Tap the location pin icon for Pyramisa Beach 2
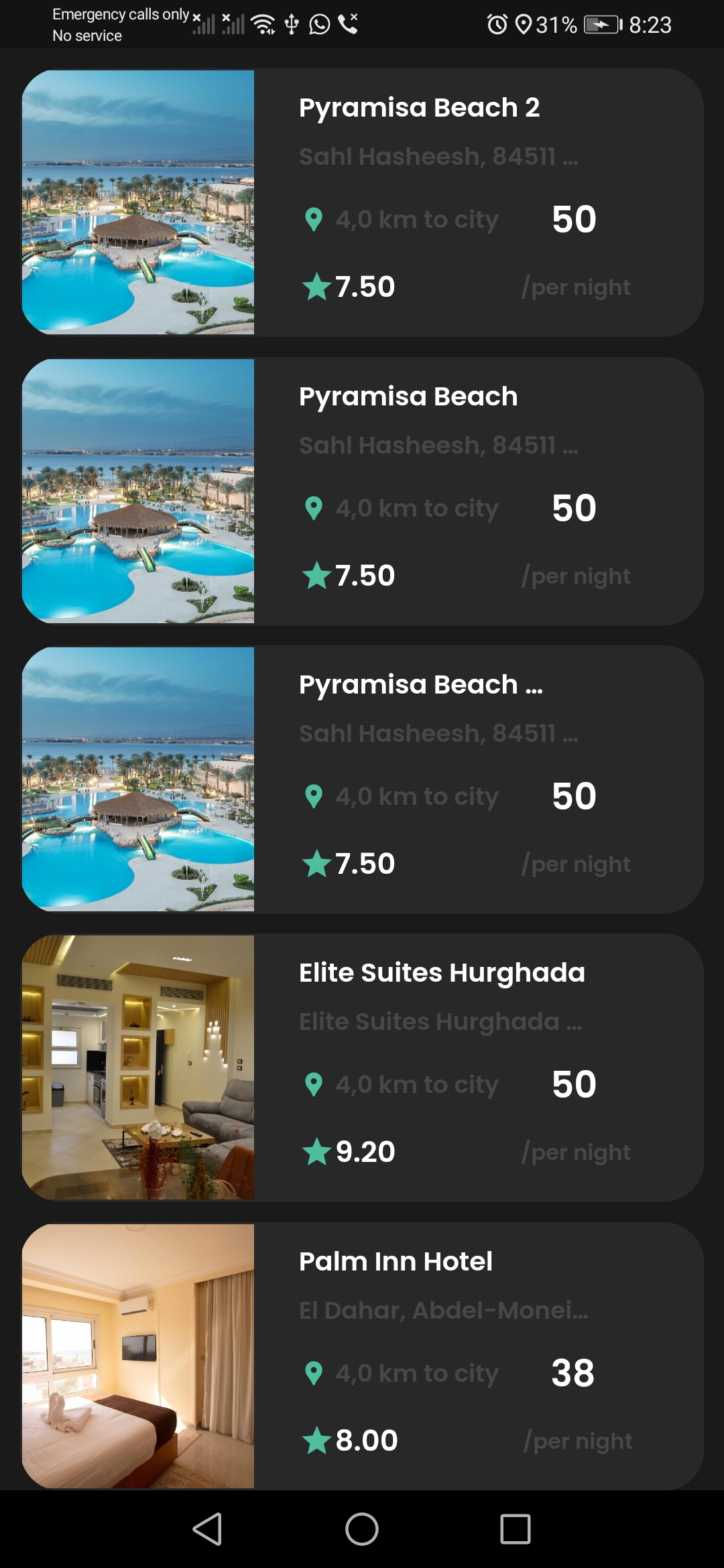The image size is (724, 1568). click(314, 218)
